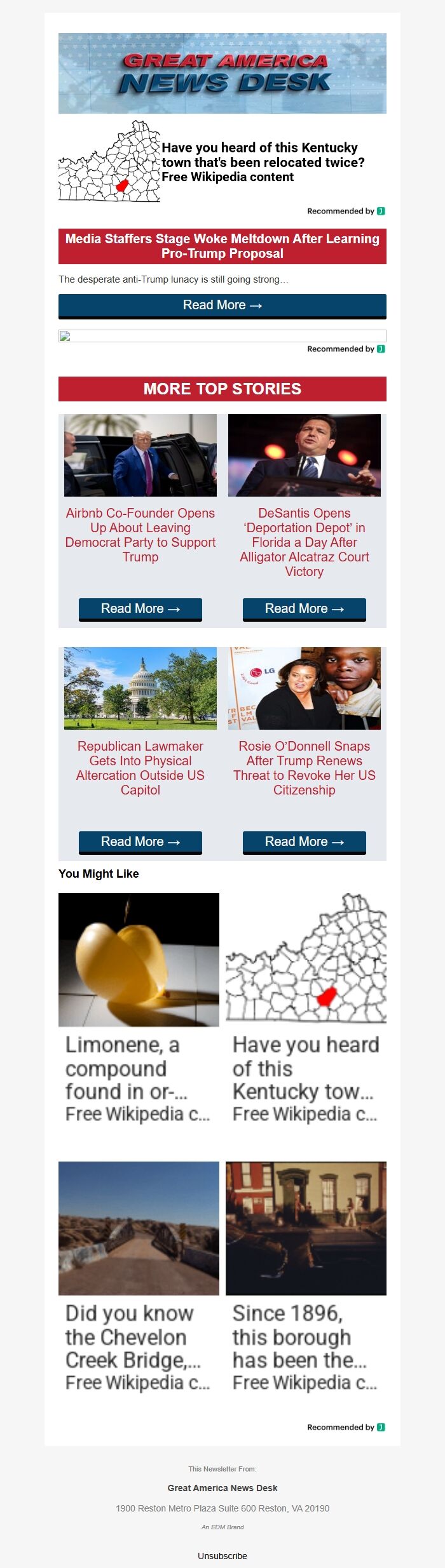
Task: Tap Read More under Airbnb Co-Founder story
Action: pyautogui.click(x=140, y=608)
